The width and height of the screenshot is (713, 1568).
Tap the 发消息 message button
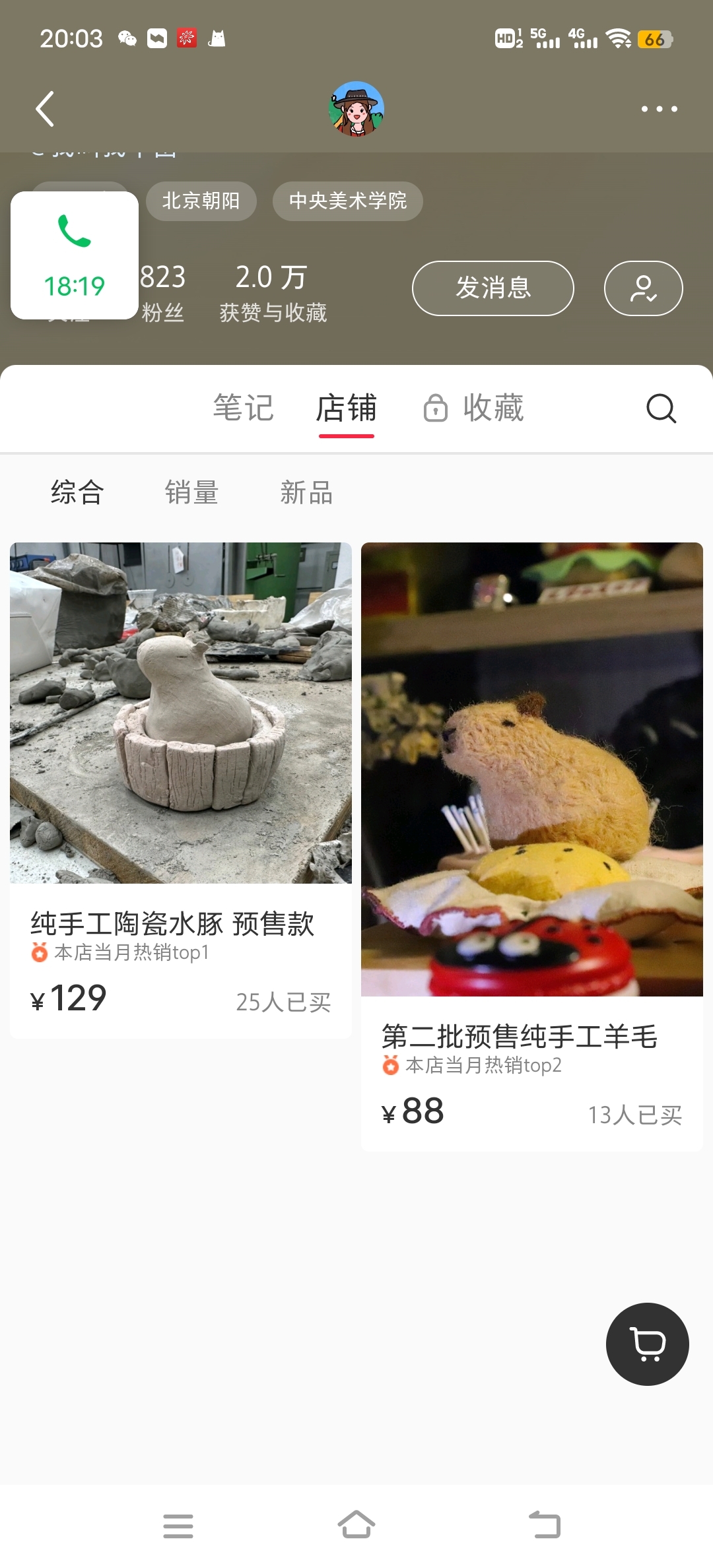[492, 288]
